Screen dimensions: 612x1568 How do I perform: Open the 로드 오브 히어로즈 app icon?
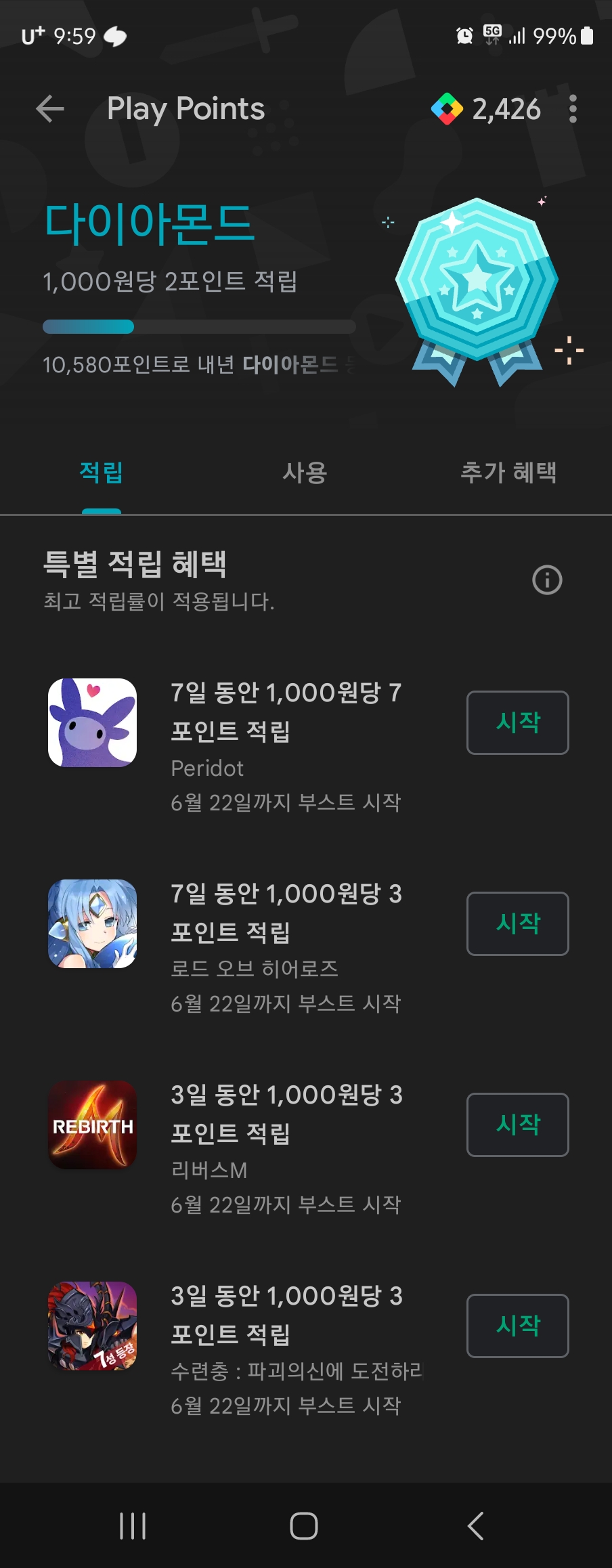coord(93,923)
